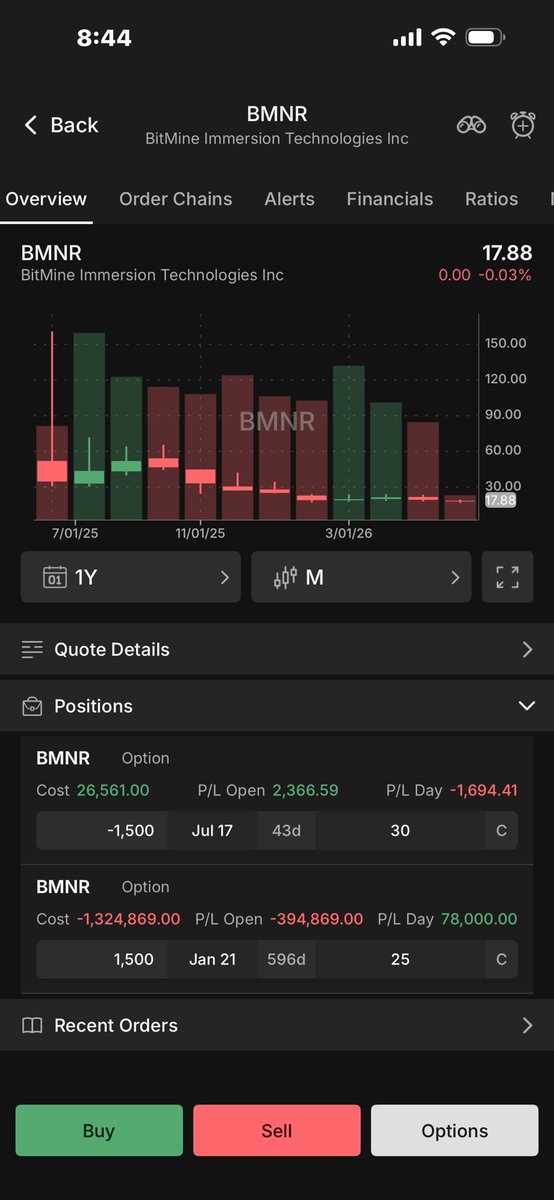Go back using the Back button
This screenshot has width=554, height=1200.
[61, 125]
